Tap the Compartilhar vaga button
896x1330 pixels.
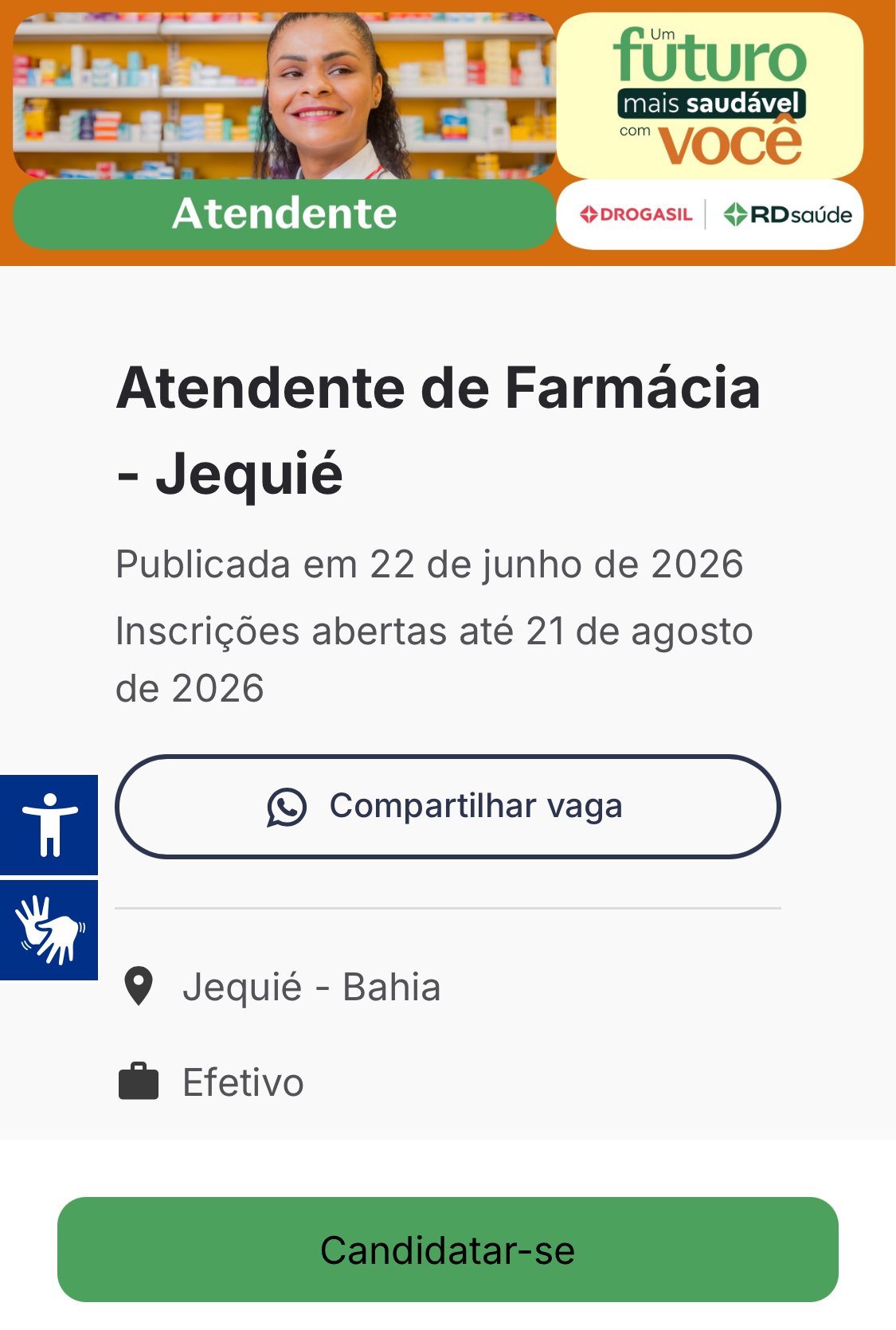pos(448,807)
